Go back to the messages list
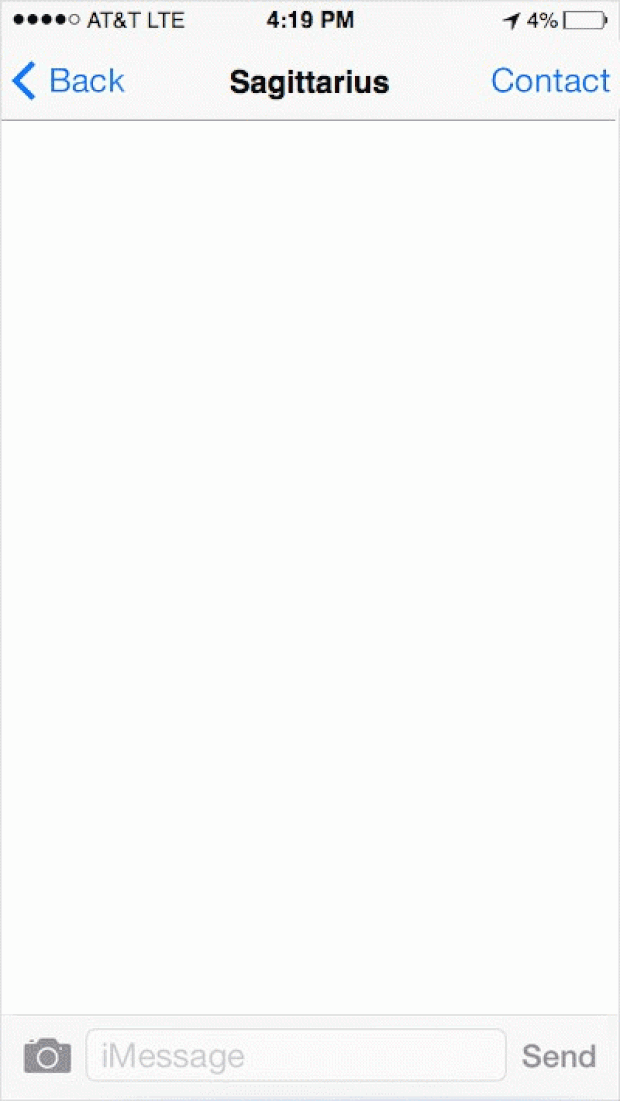The height and width of the screenshot is (1101, 620). pos(68,81)
